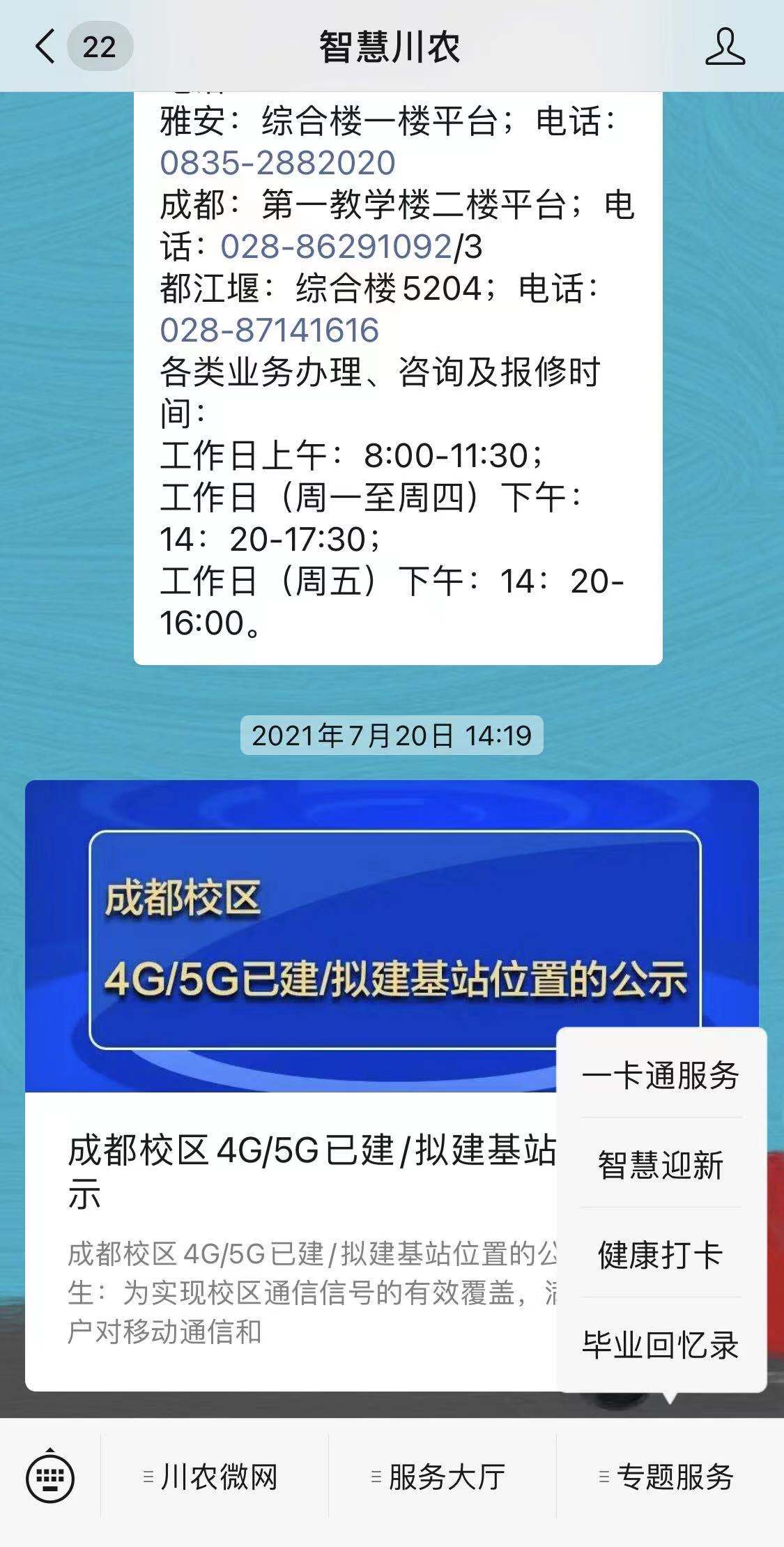Select 一卡通服务 from the popup menu
This screenshot has width=784, height=1547.
(x=661, y=1076)
